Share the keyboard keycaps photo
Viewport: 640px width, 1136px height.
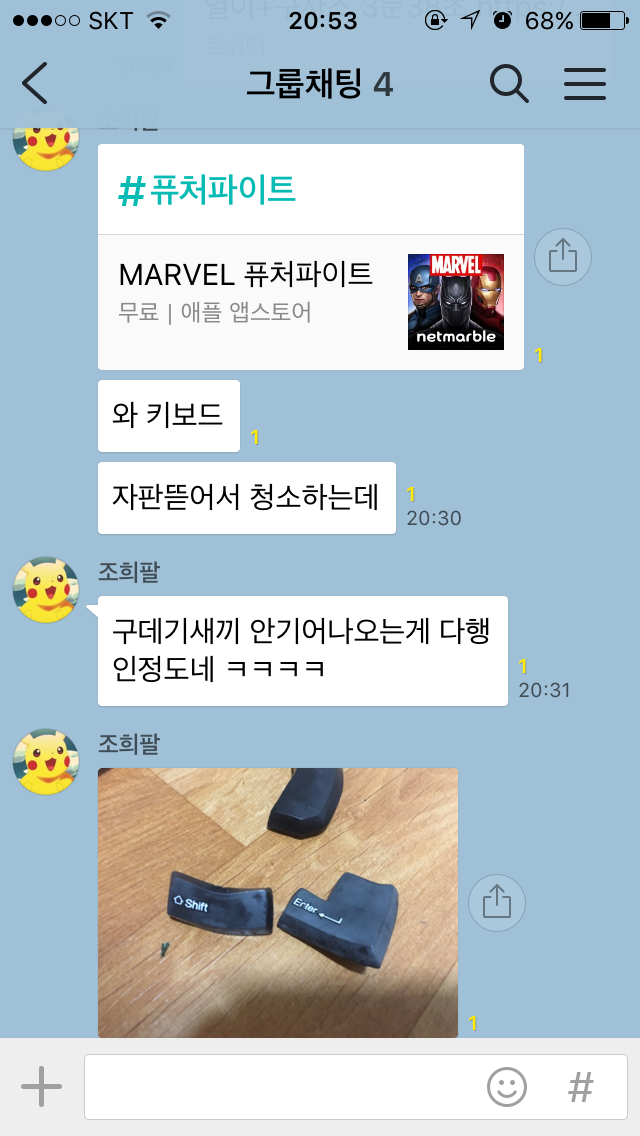tap(497, 903)
